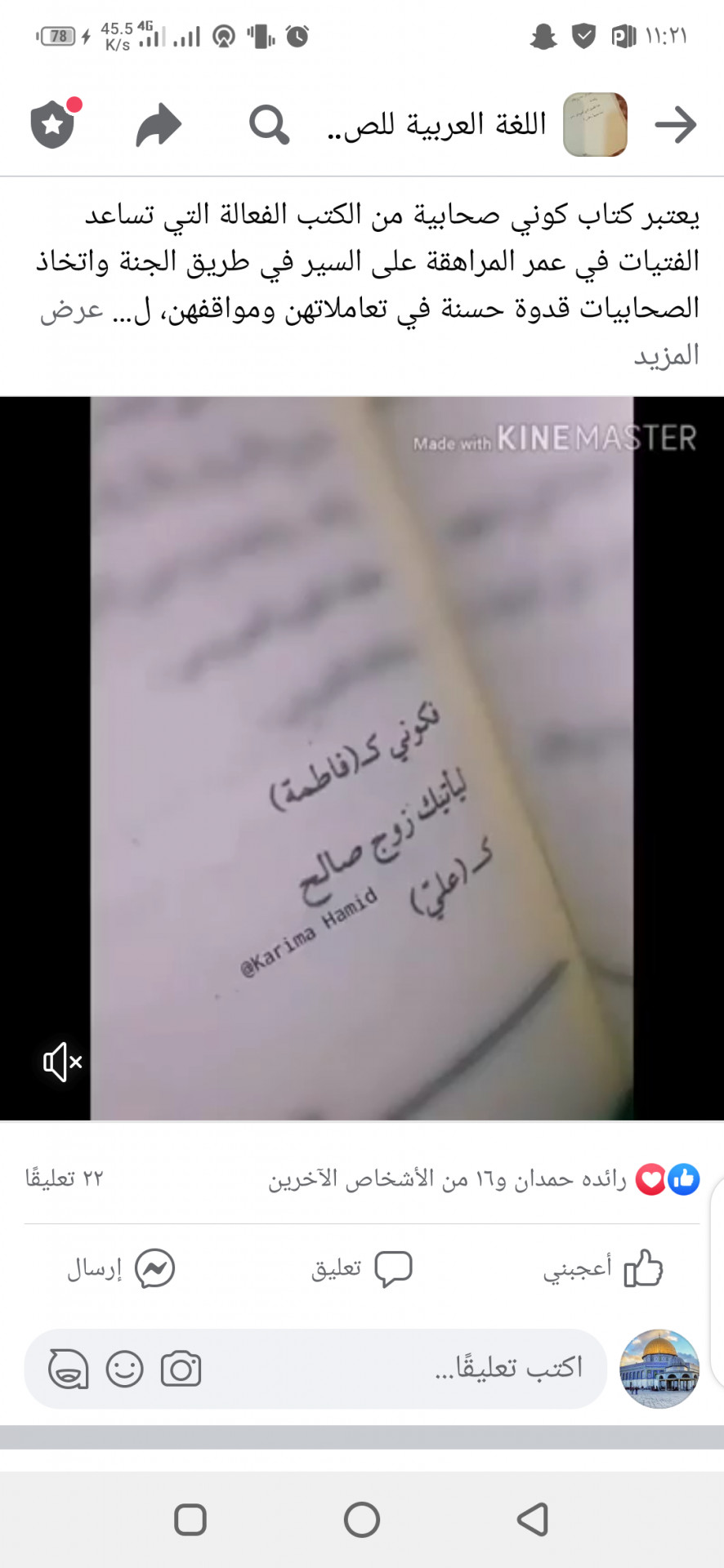Send post via إرسال Messenger button
Viewport: 724px width, 1568px height.
(x=121, y=1269)
